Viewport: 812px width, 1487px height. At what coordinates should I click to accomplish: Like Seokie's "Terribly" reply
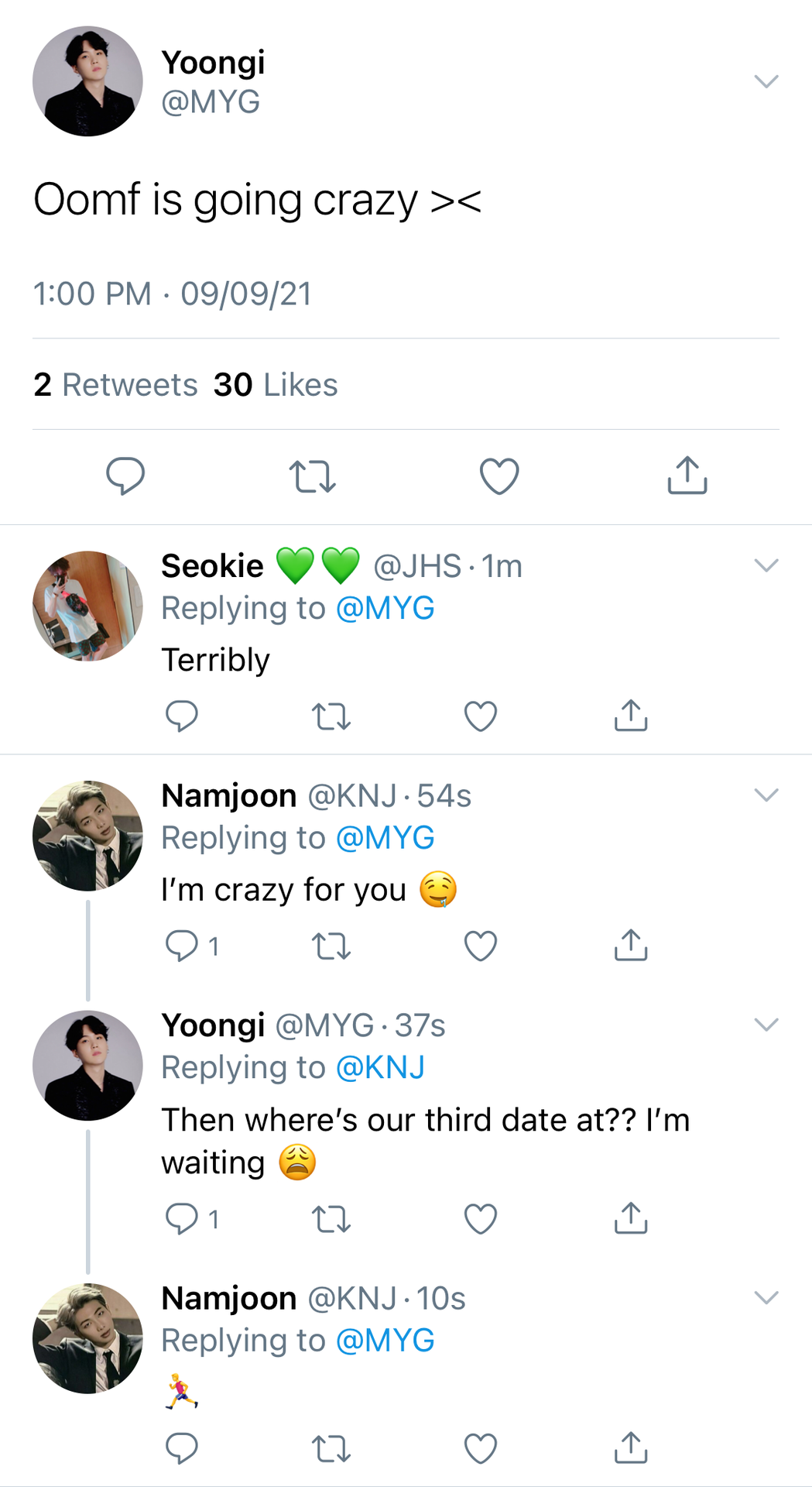click(481, 716)
